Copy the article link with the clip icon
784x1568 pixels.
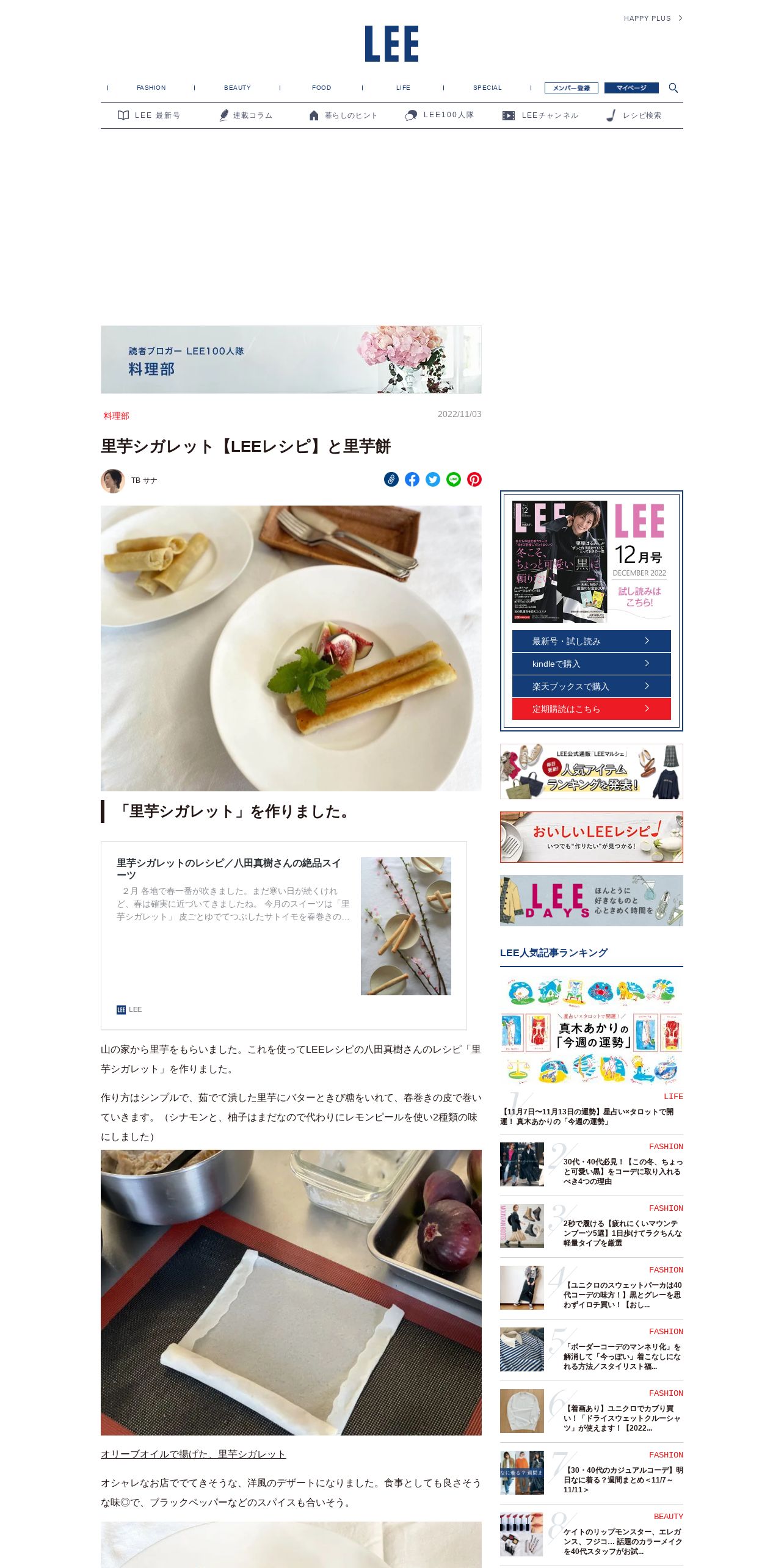[x=391, y=479]
